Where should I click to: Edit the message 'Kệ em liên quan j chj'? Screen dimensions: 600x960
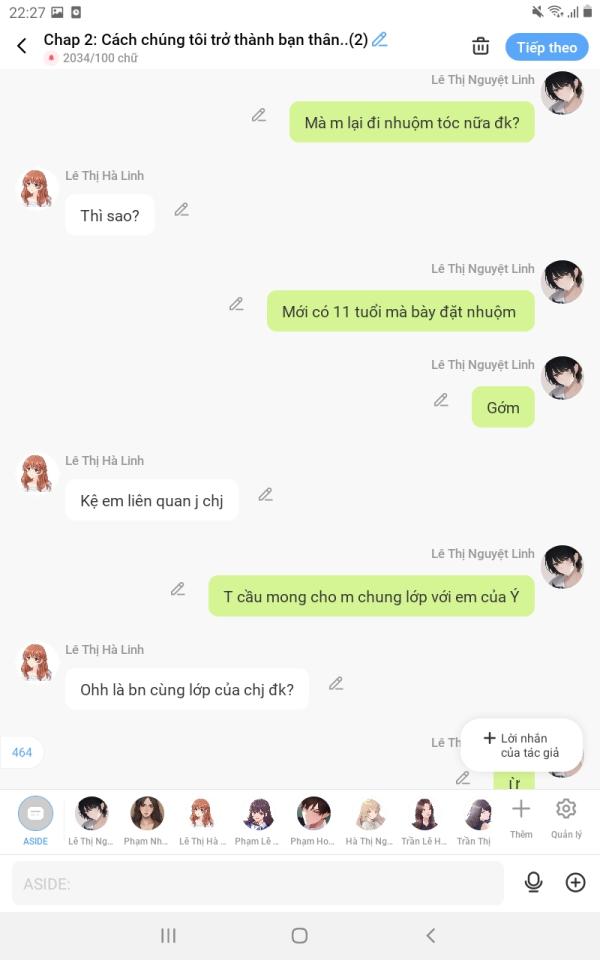pyautogui.click(x=265, y=494)
